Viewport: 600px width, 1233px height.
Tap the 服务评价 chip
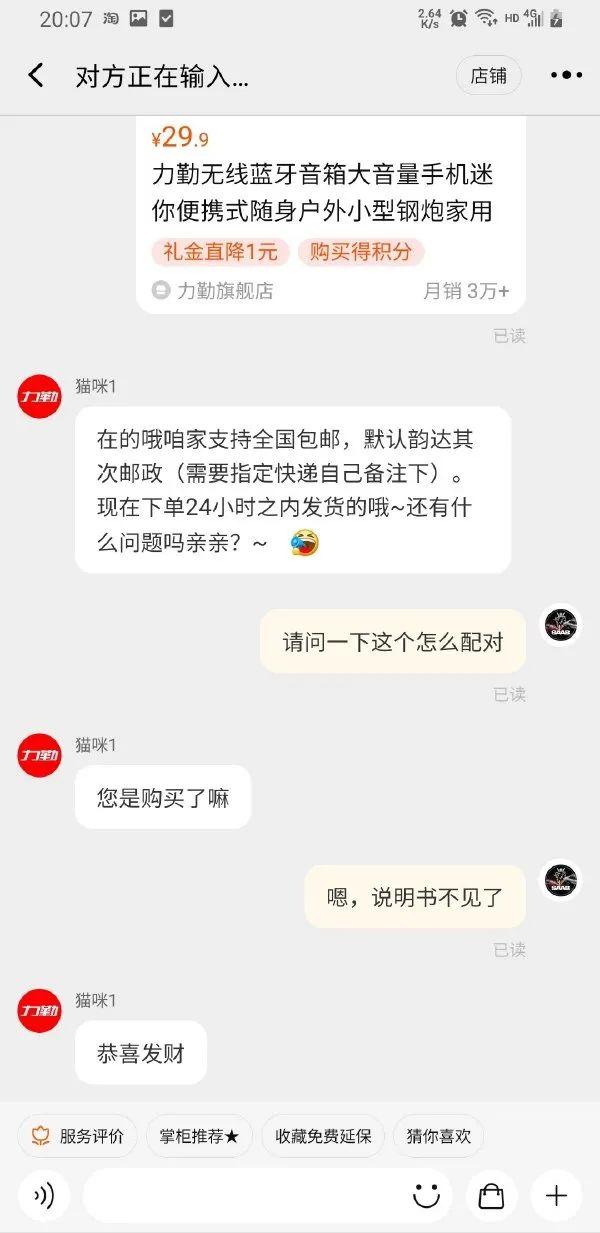(78, 1136)
